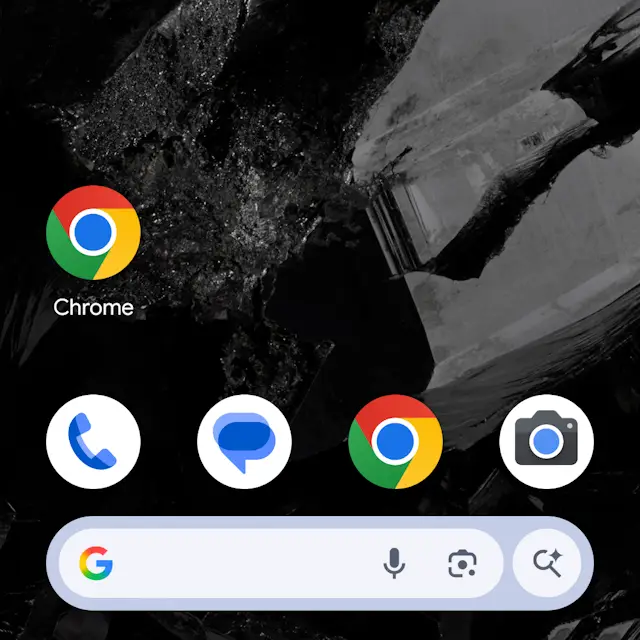Open Google Lens camera search
The image size is (640, 640).
(461, 564)
